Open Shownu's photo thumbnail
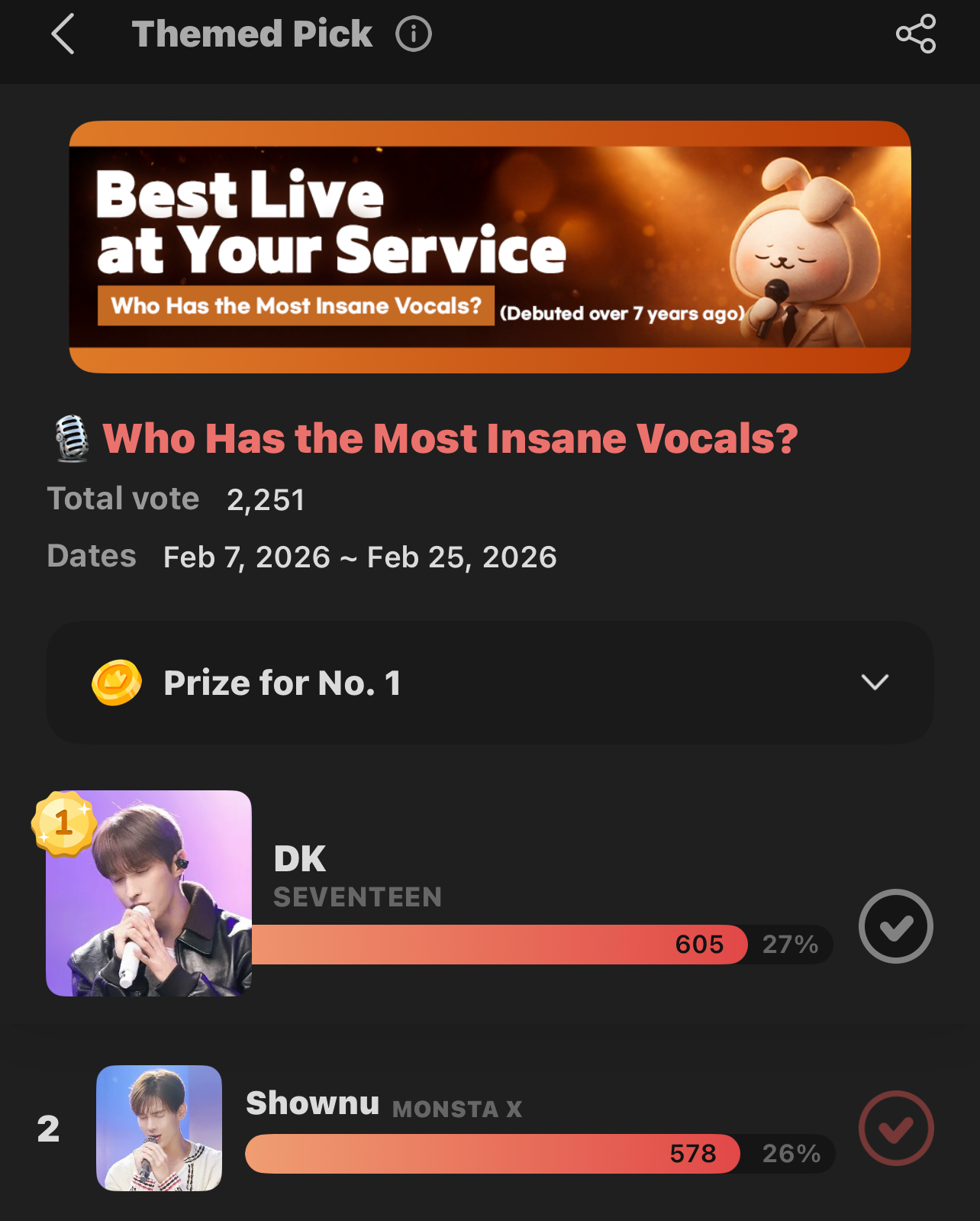 [159, 1128]
